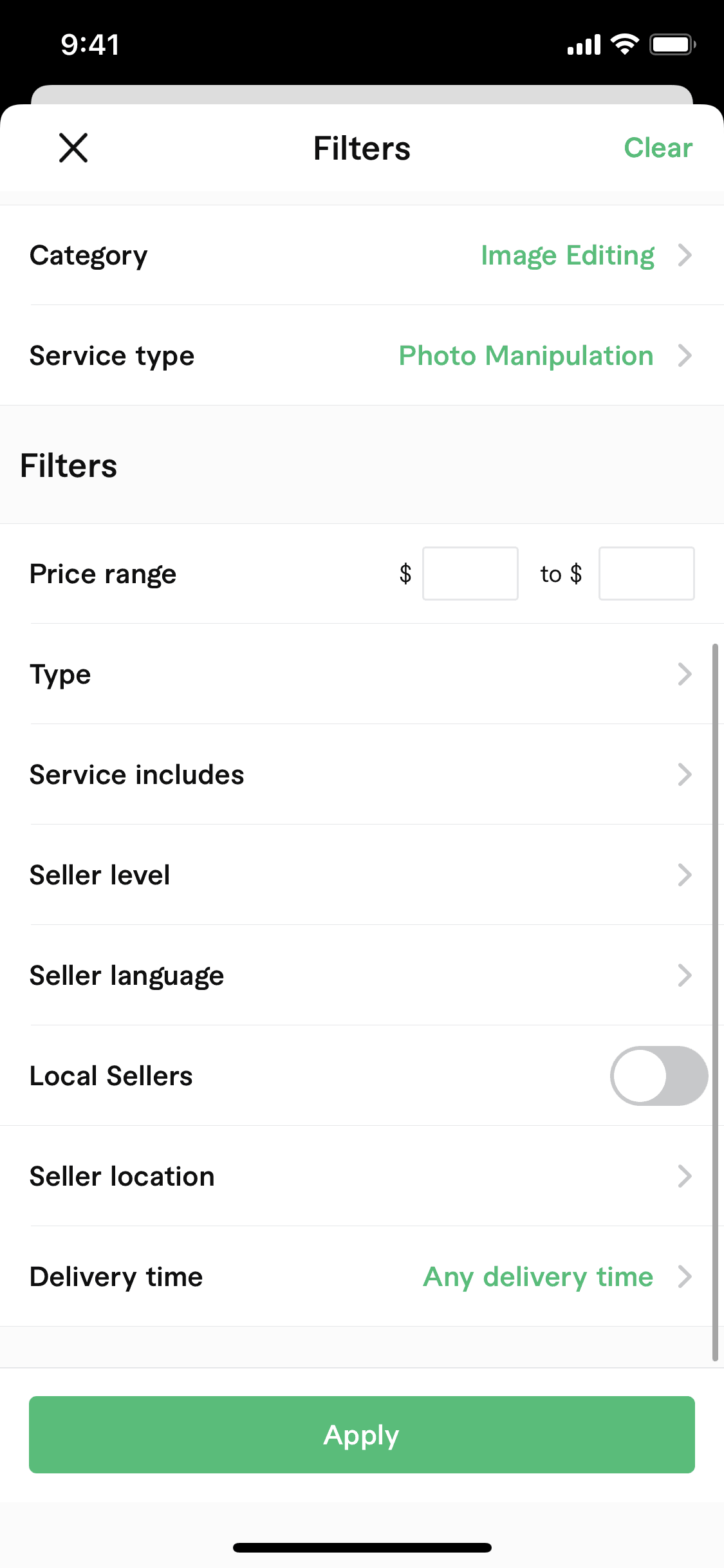
Task: Open the Seller level chevron arrow
Action: pyautogui.click(x=685, y=875)
